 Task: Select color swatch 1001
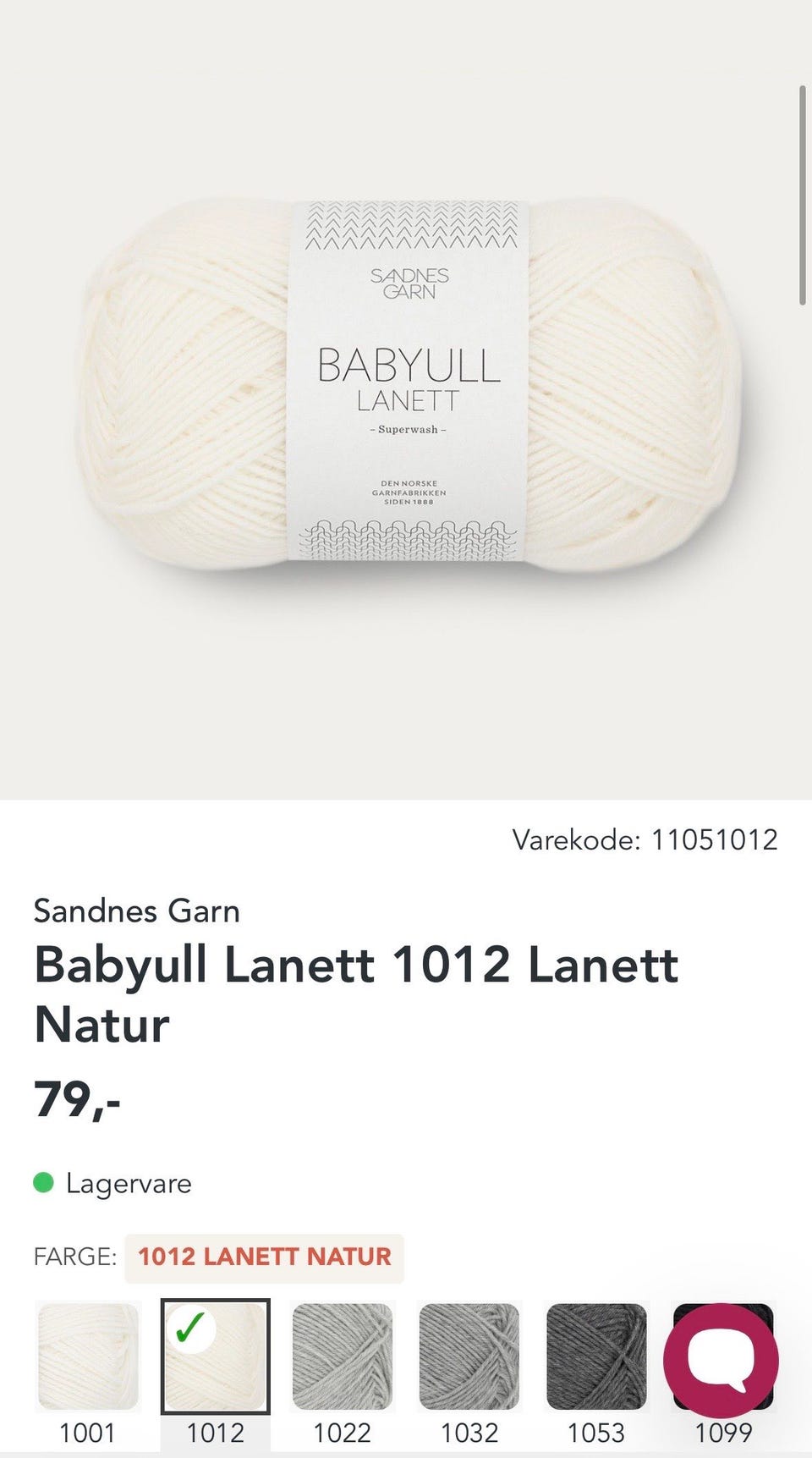pyautogui.click(x=87, y=1354)
